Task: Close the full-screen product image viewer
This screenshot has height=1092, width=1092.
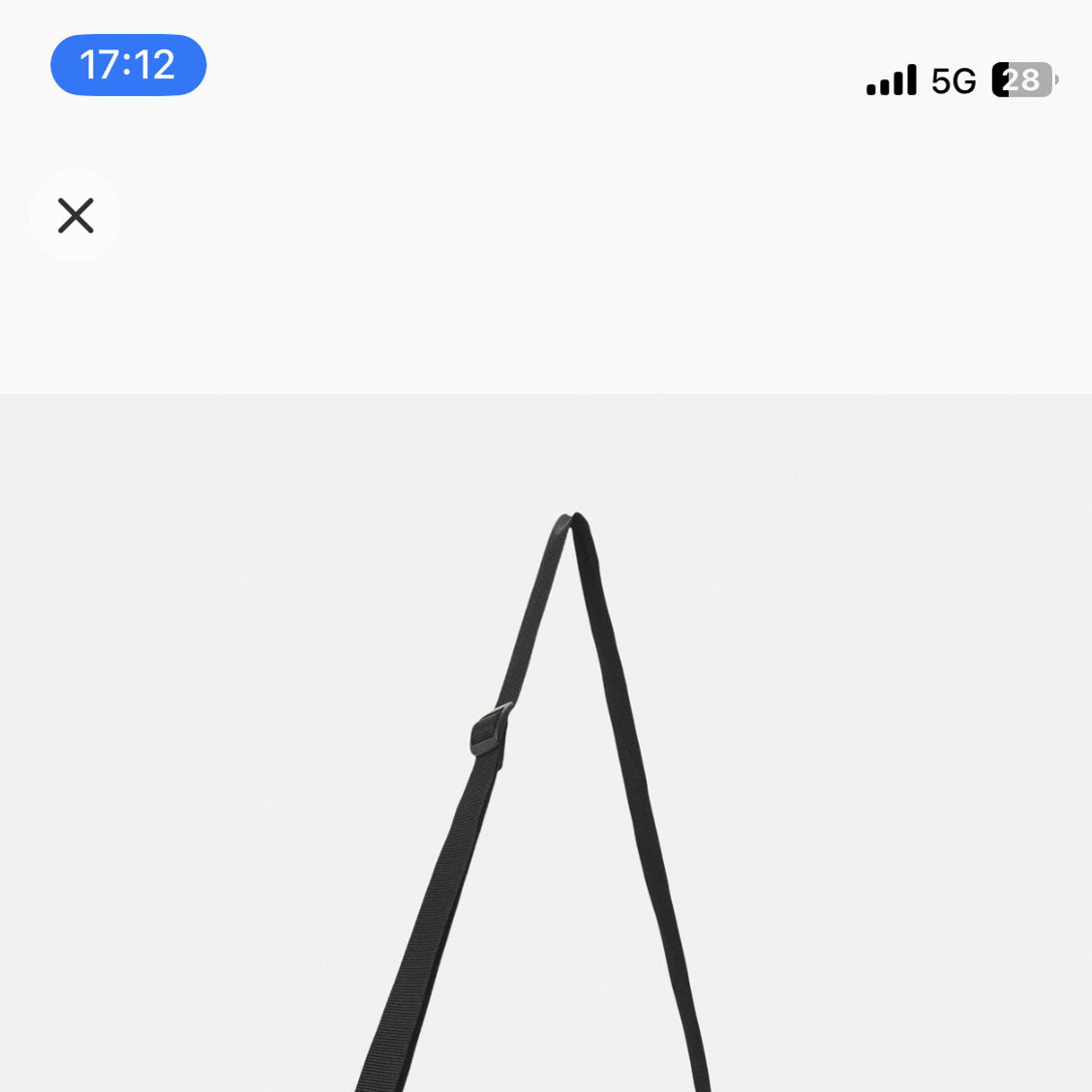Action: [76, 215]
